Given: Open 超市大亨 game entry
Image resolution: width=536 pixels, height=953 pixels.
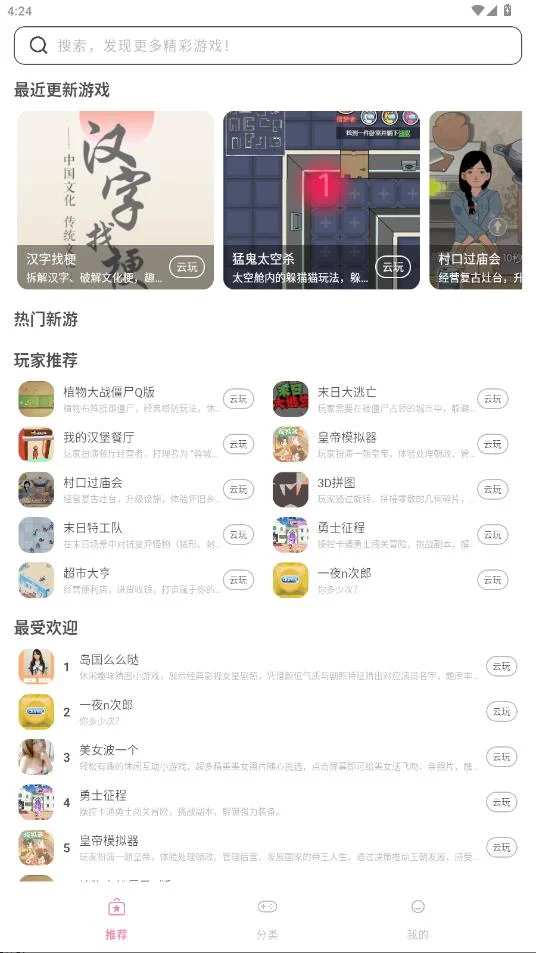Looking at the screenshot, I should 121,580.
